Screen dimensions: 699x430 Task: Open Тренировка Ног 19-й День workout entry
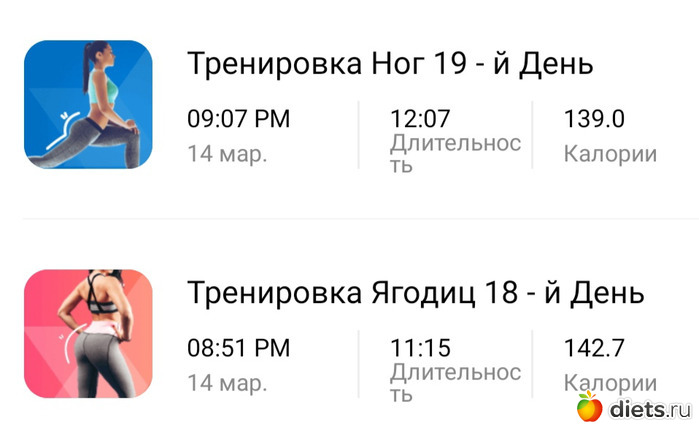[390, 65]
